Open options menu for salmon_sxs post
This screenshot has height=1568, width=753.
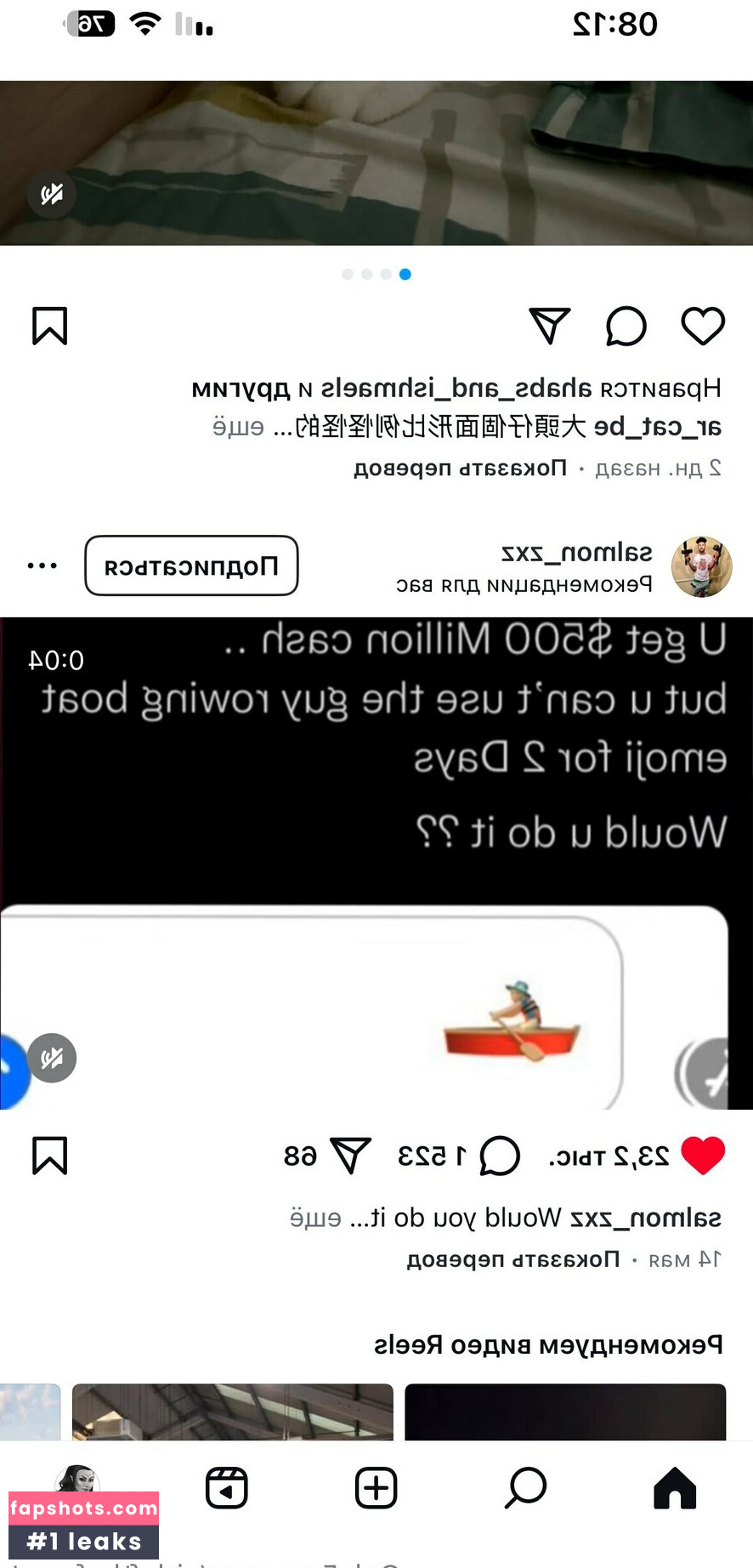42,565
